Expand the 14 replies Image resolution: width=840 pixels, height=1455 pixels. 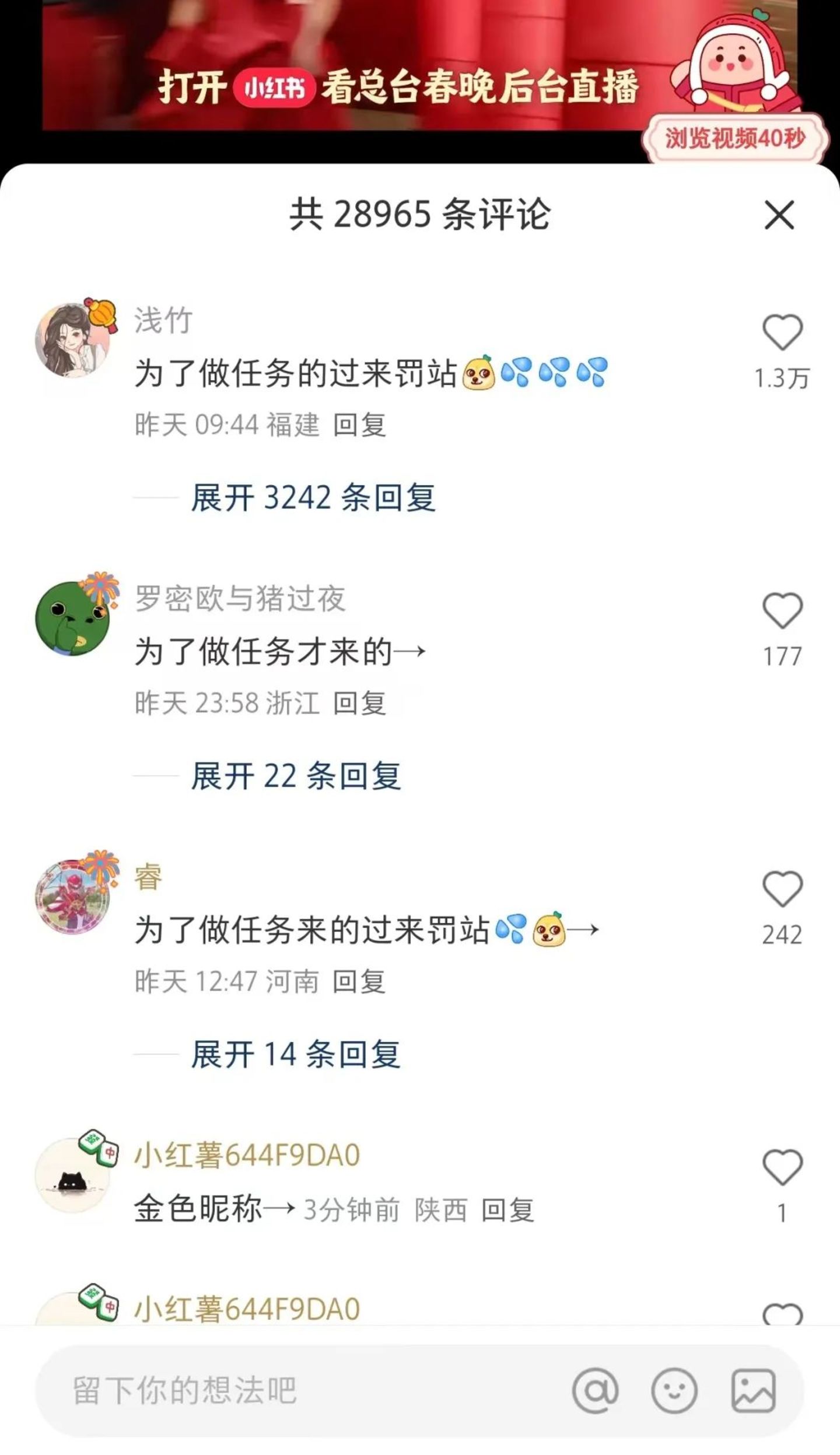click(x=296, y=1054)
